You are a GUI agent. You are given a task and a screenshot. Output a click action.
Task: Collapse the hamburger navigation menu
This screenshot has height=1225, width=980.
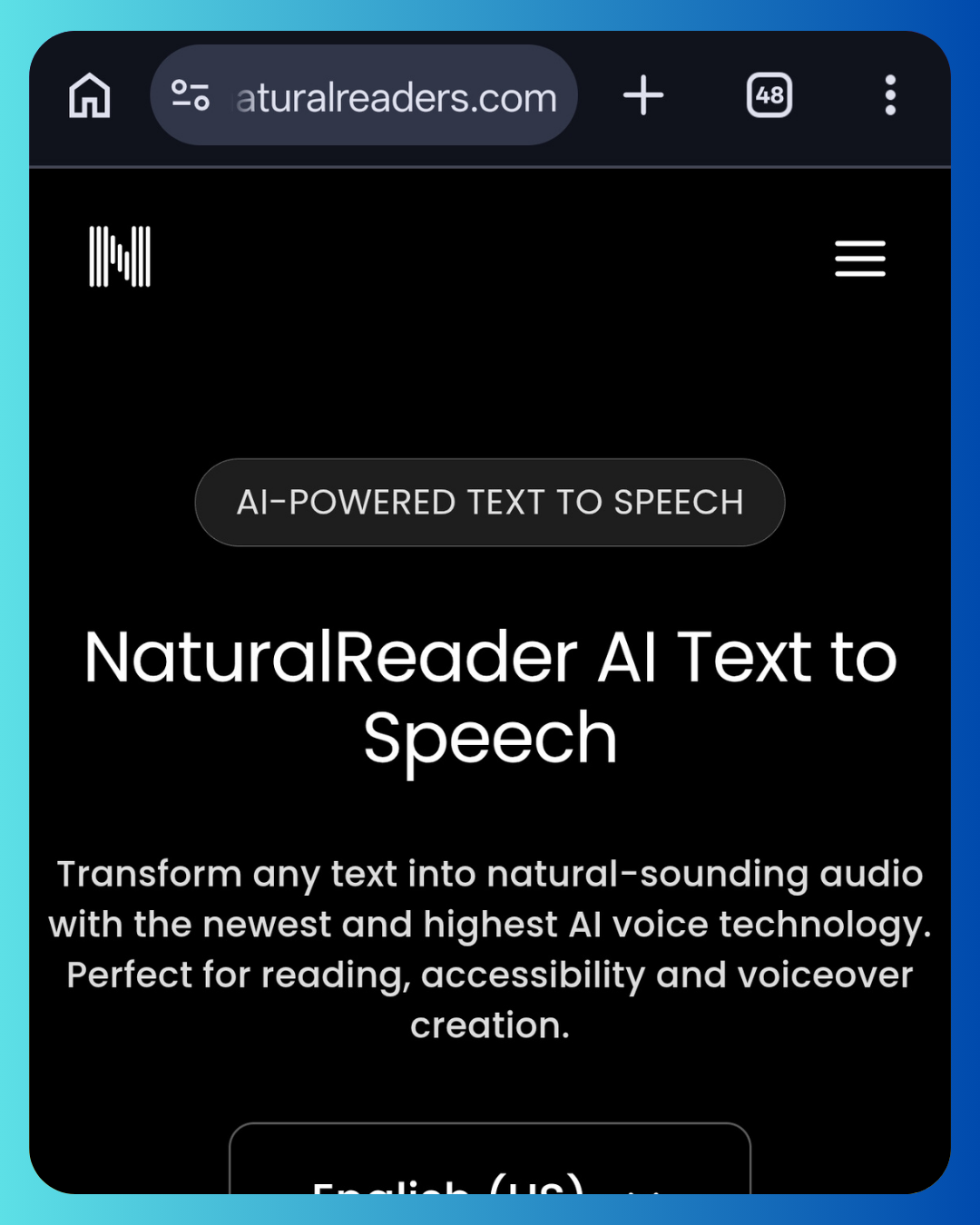(x=859, y=259)
